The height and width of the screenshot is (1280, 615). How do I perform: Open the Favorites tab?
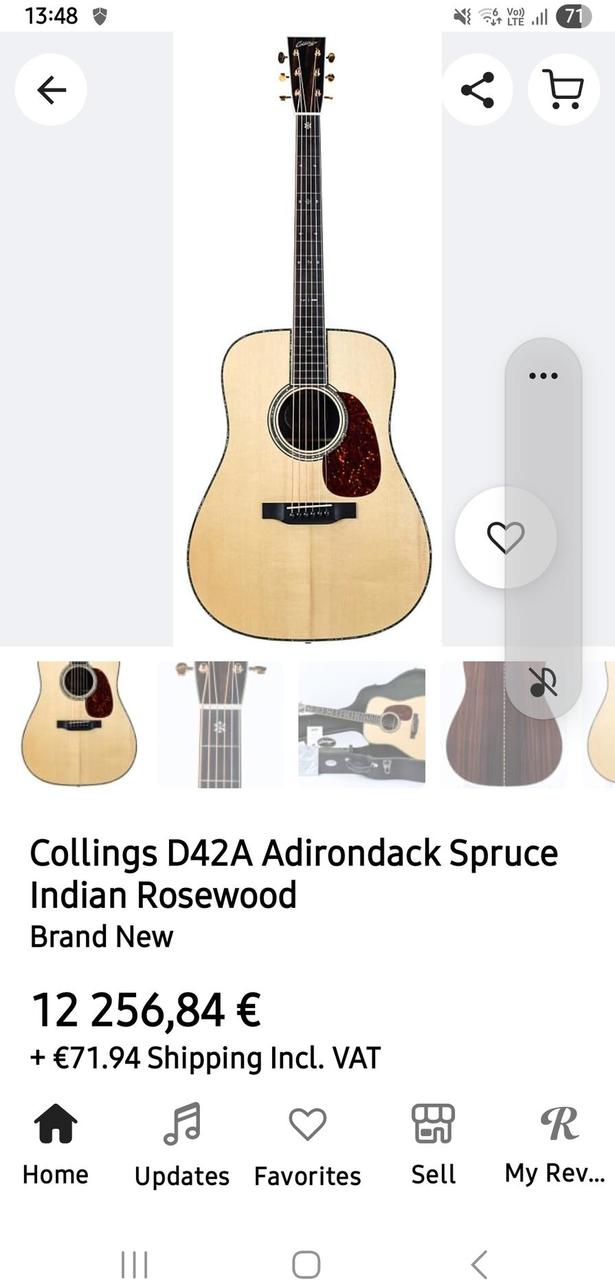pyautogui.click(x=307, y=1146)
